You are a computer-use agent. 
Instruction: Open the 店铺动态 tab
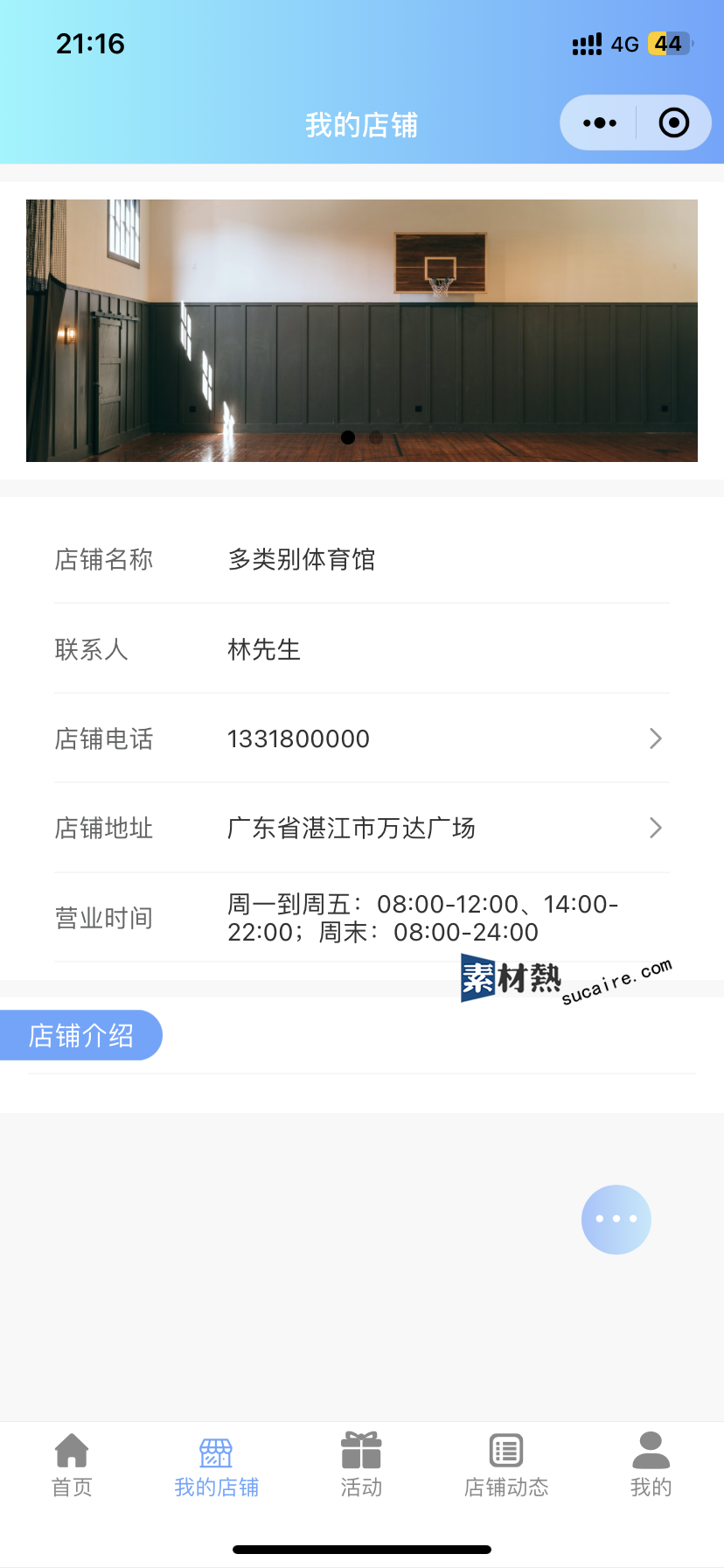[506, 1466]
